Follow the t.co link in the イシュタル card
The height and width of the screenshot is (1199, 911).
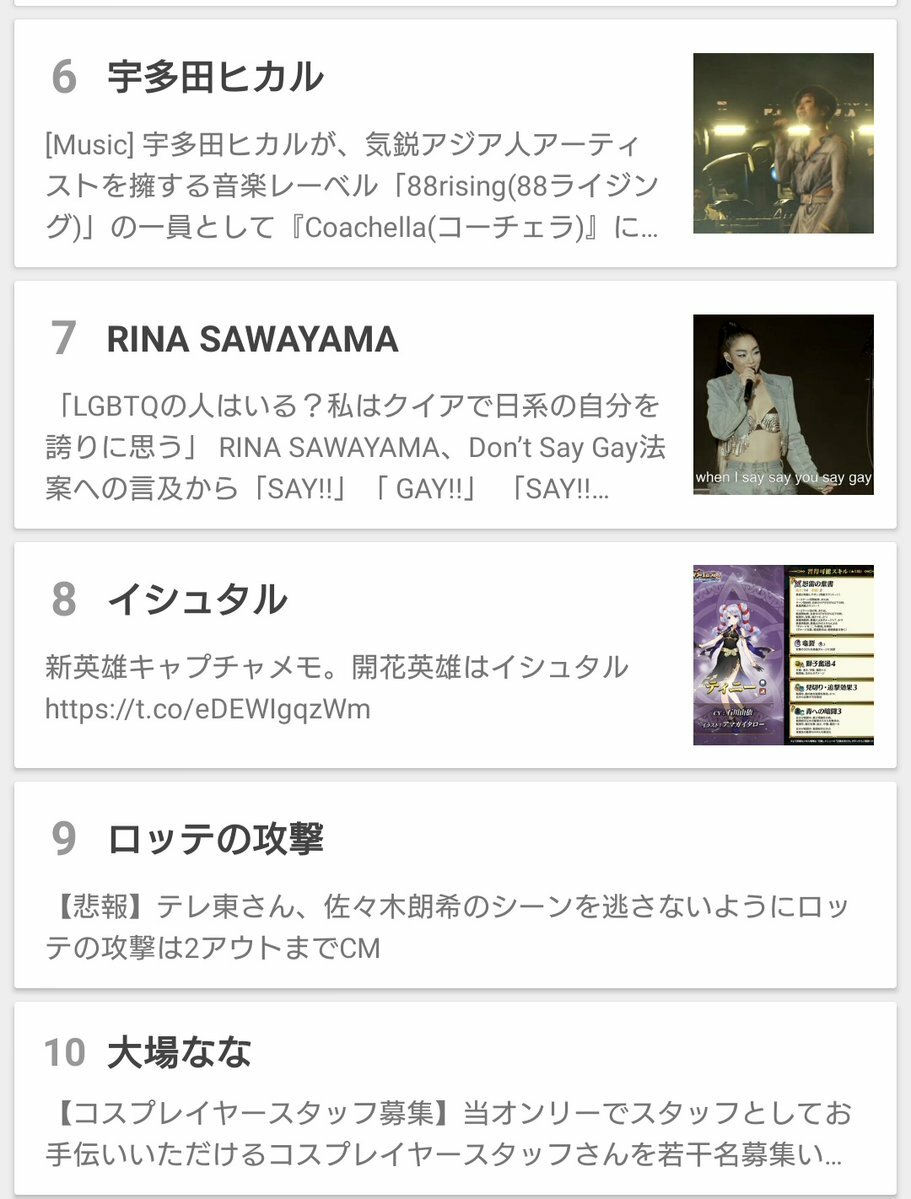pos(207,709)
